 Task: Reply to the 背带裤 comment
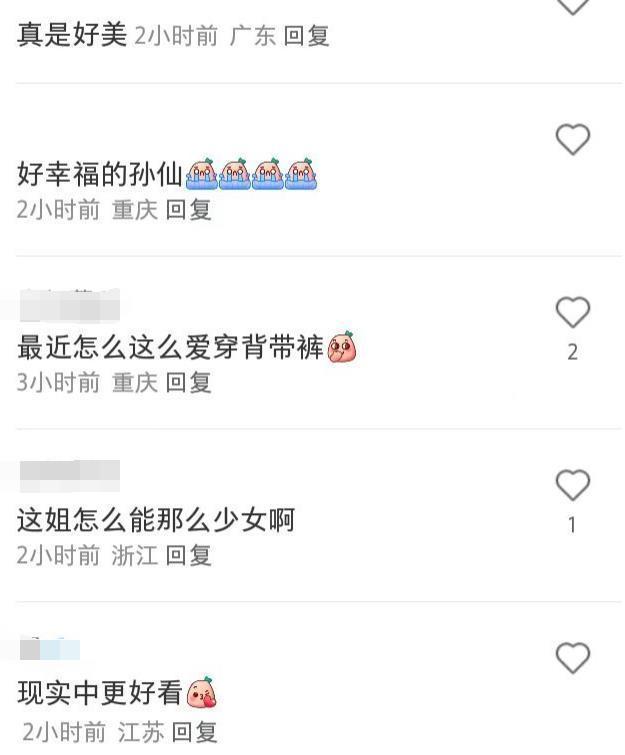[188, 382]
